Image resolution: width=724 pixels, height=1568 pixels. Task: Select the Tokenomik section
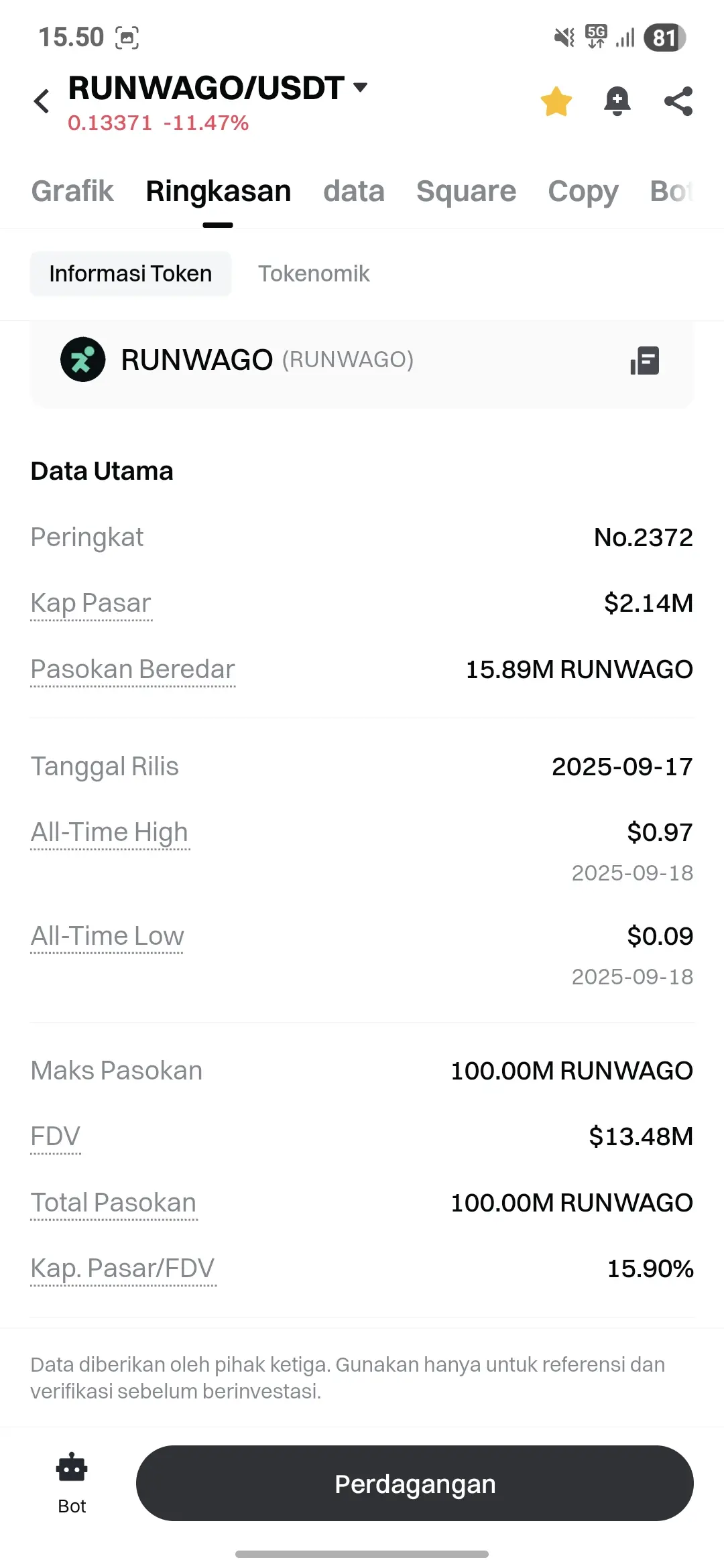click(x=314, y=273)
